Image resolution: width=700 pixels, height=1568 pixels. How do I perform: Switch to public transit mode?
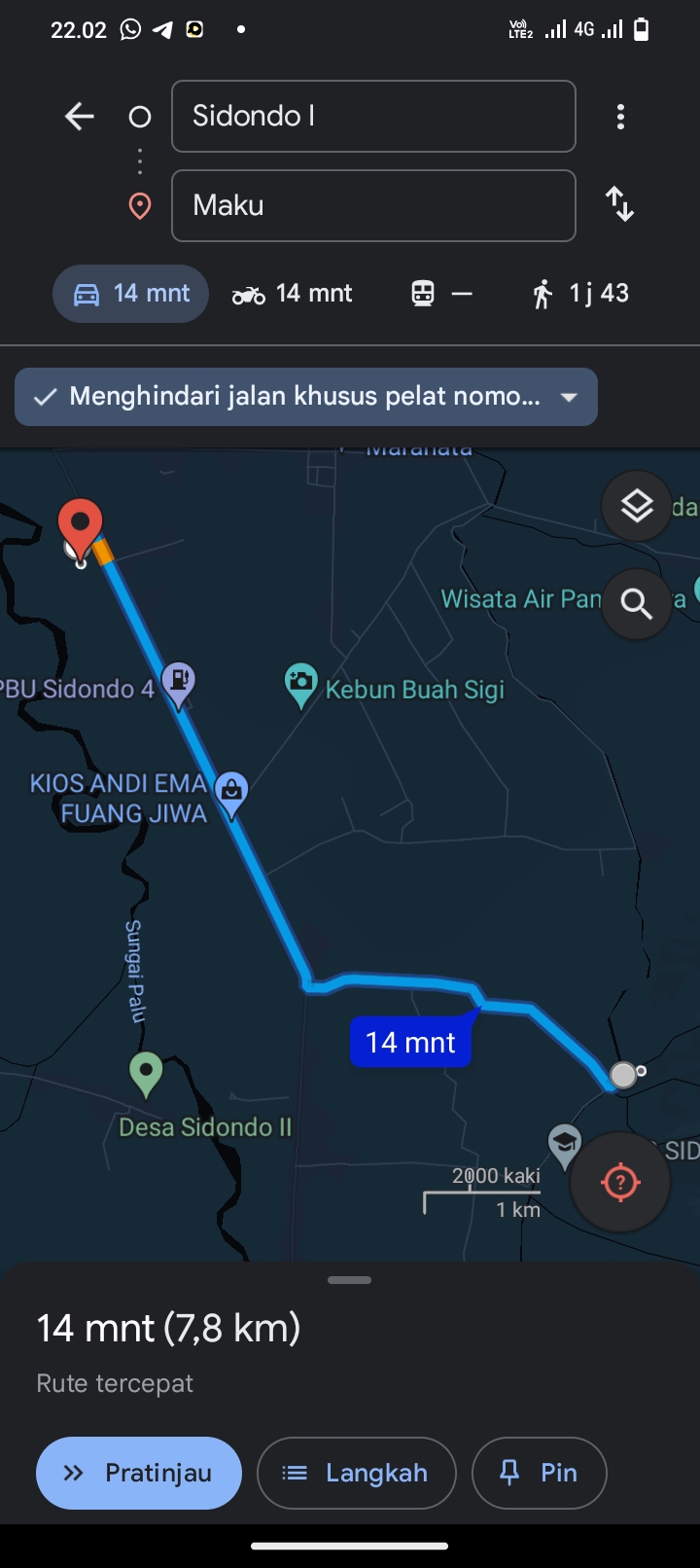tap(441, 294)
